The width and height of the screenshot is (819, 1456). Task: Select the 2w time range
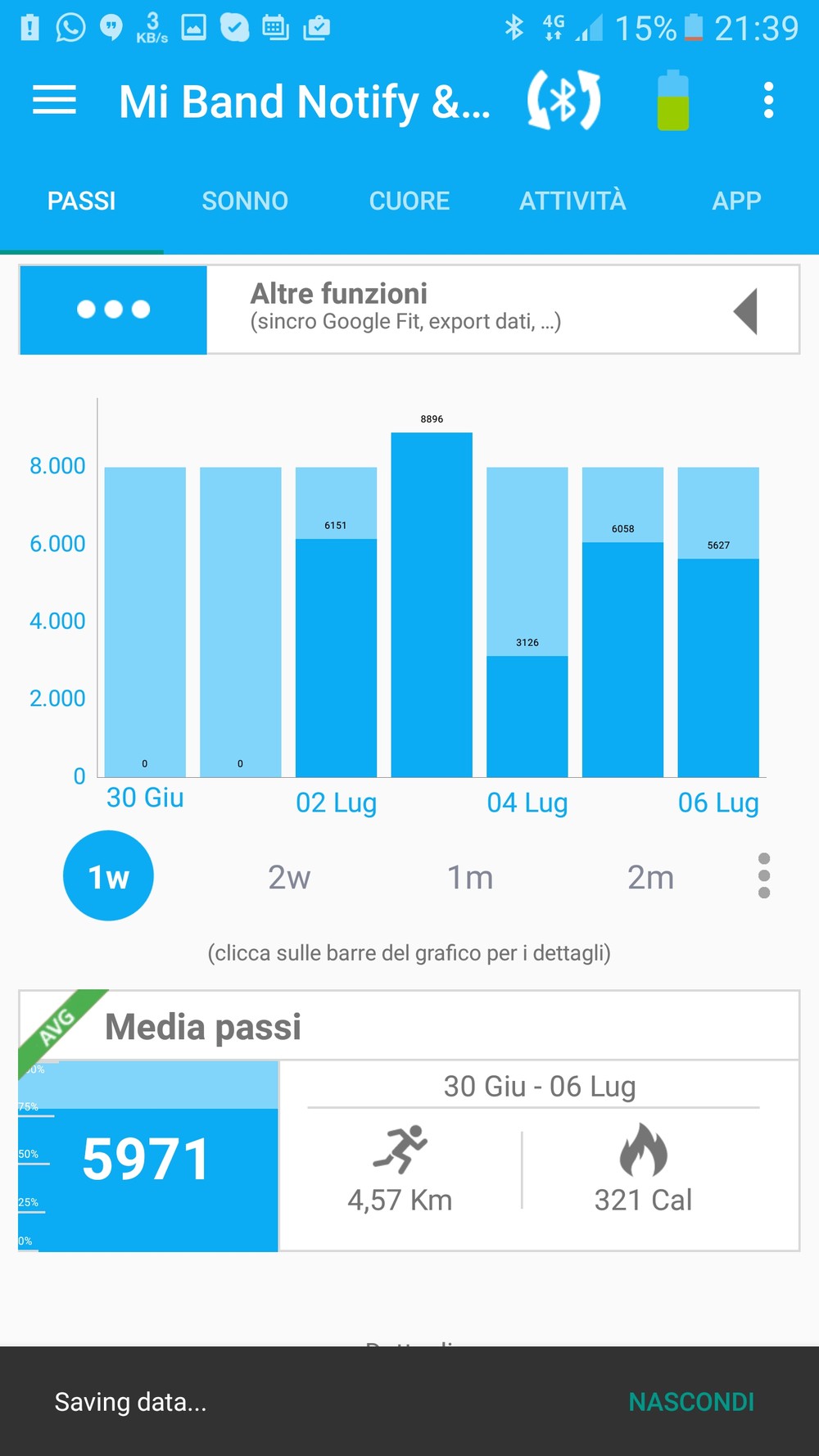[x=289, y=877]
